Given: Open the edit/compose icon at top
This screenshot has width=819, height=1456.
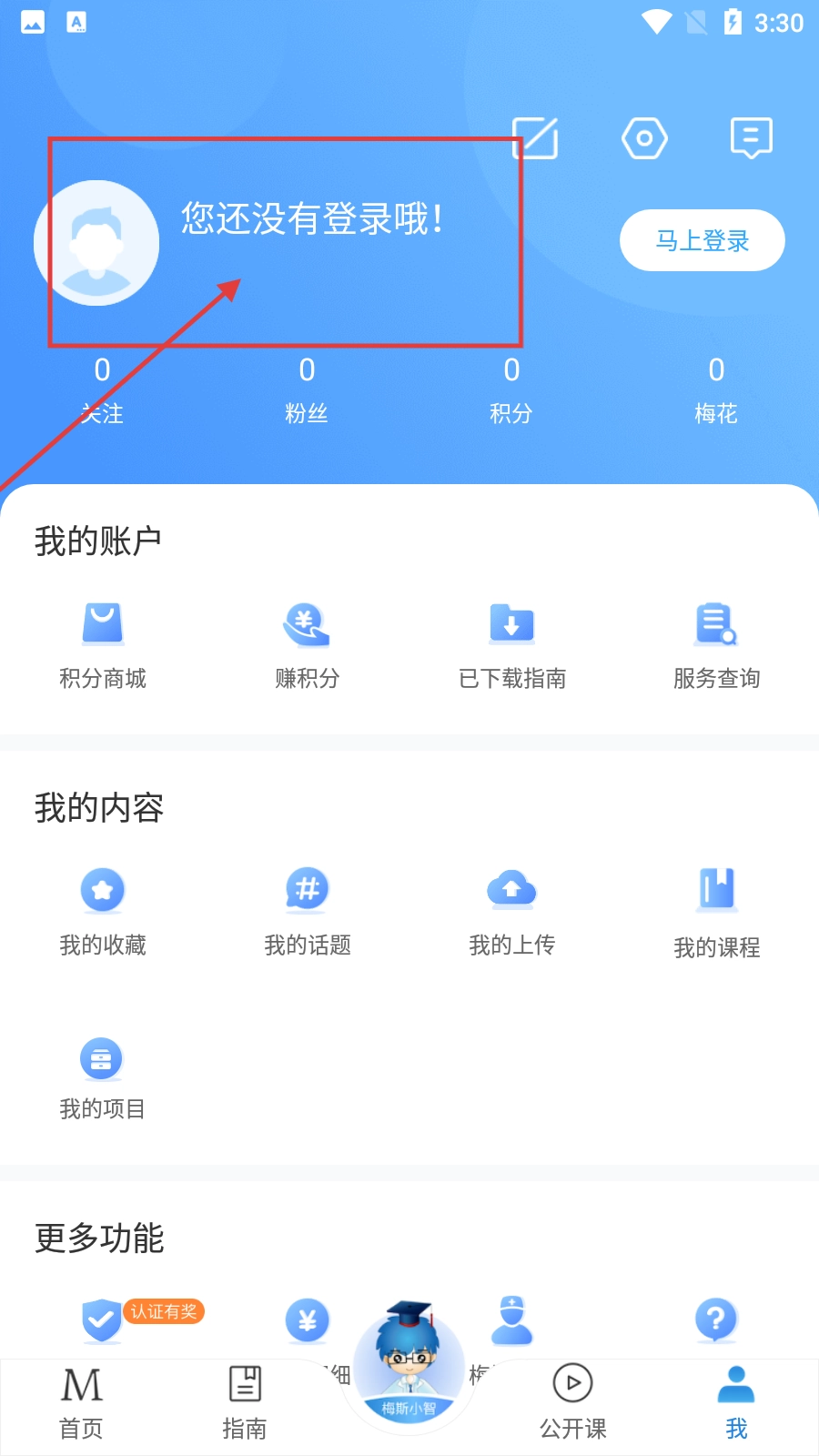Looking at the screenshot, I should click(x=535, y=138).
